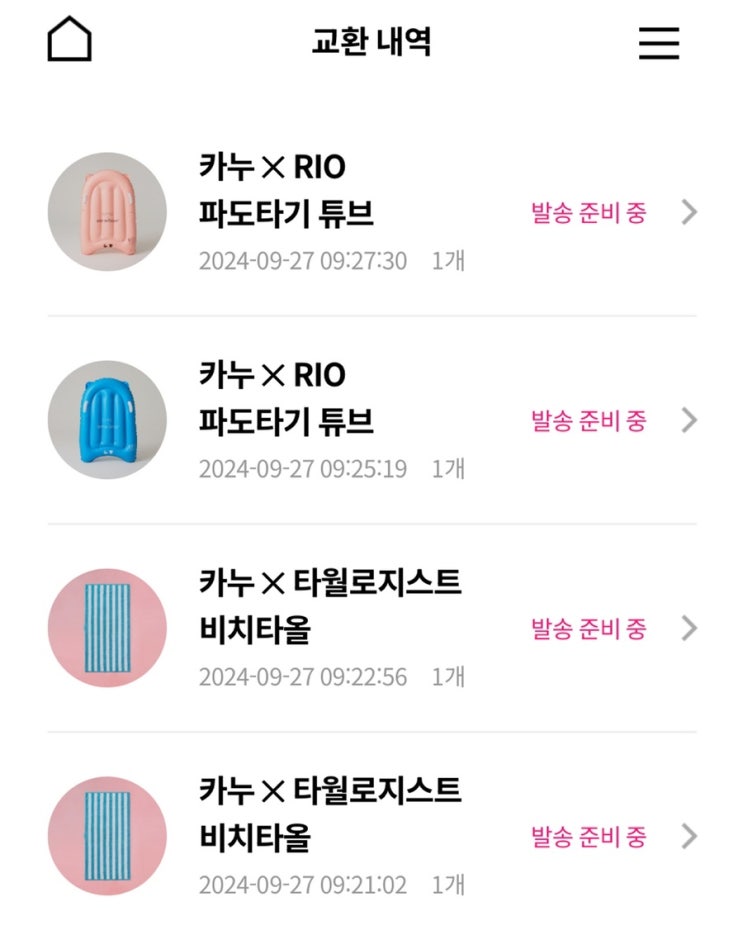Go to the home screen icon
Screen dimensions: 743x935
tap(69, 41)
